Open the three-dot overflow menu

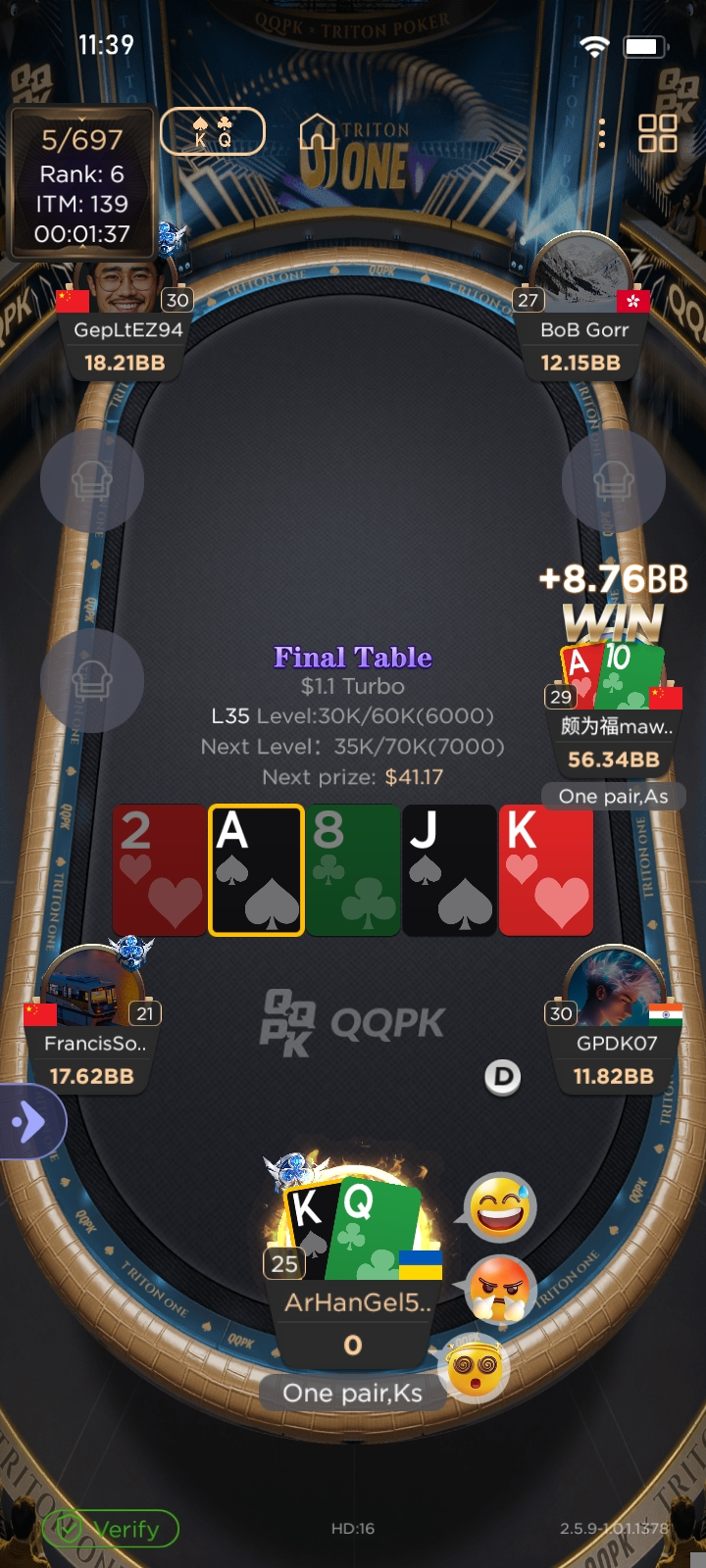[601, 133]
